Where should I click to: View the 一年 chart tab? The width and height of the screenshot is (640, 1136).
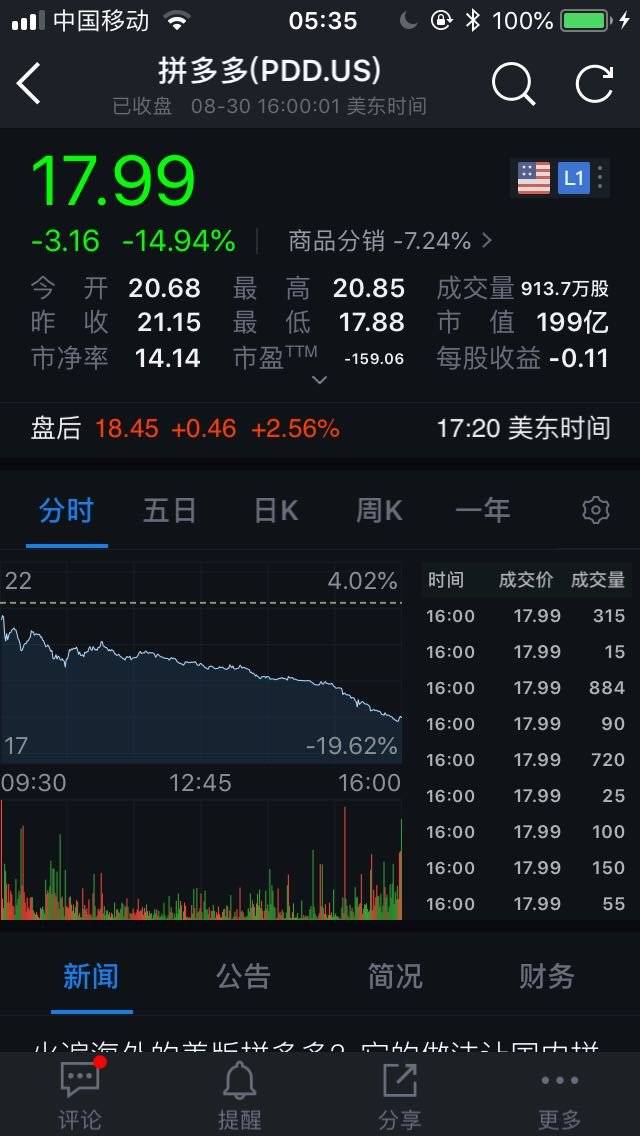click(483, 511)
